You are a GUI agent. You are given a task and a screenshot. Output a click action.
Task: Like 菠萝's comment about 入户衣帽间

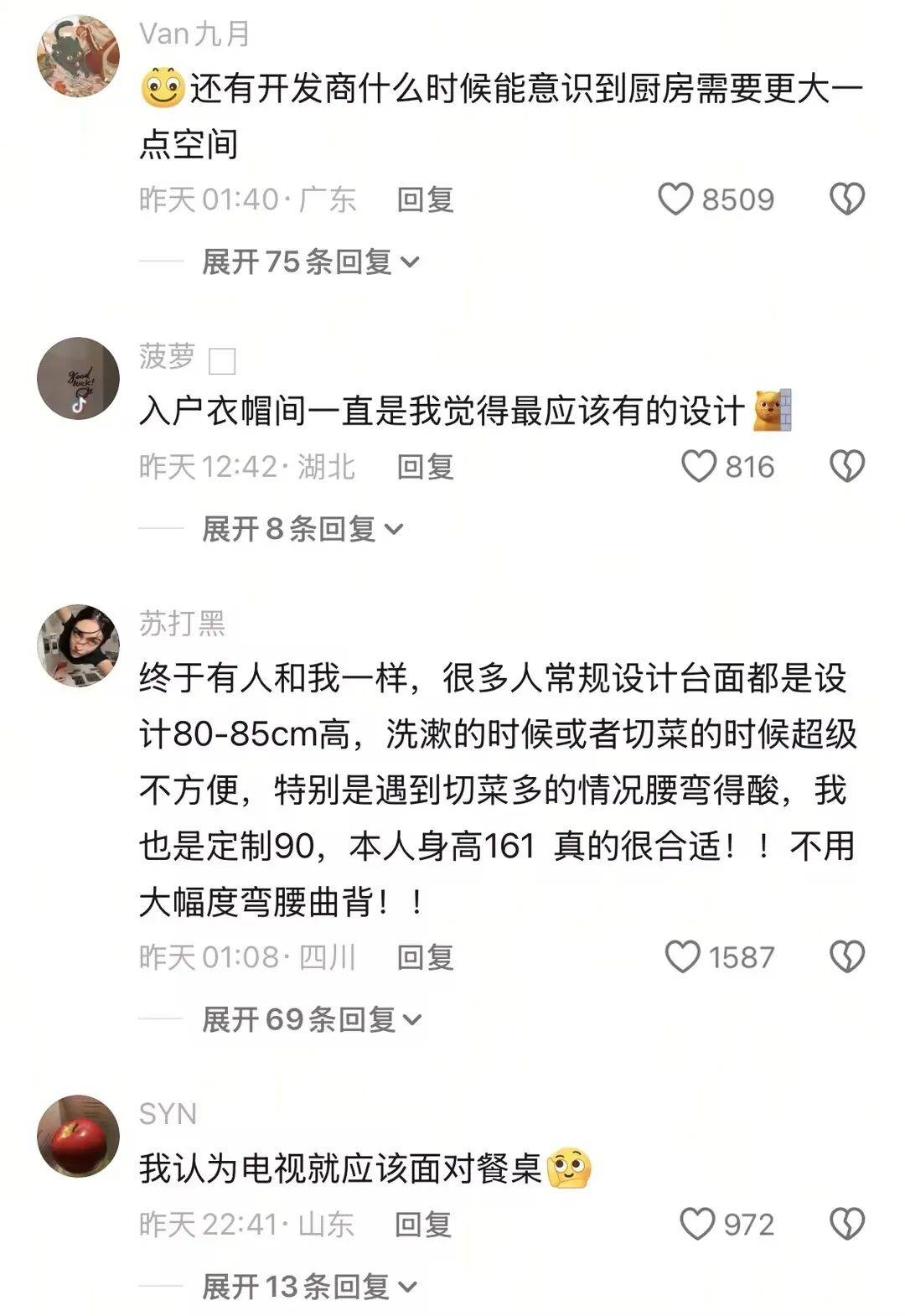(x=699, y=466)
